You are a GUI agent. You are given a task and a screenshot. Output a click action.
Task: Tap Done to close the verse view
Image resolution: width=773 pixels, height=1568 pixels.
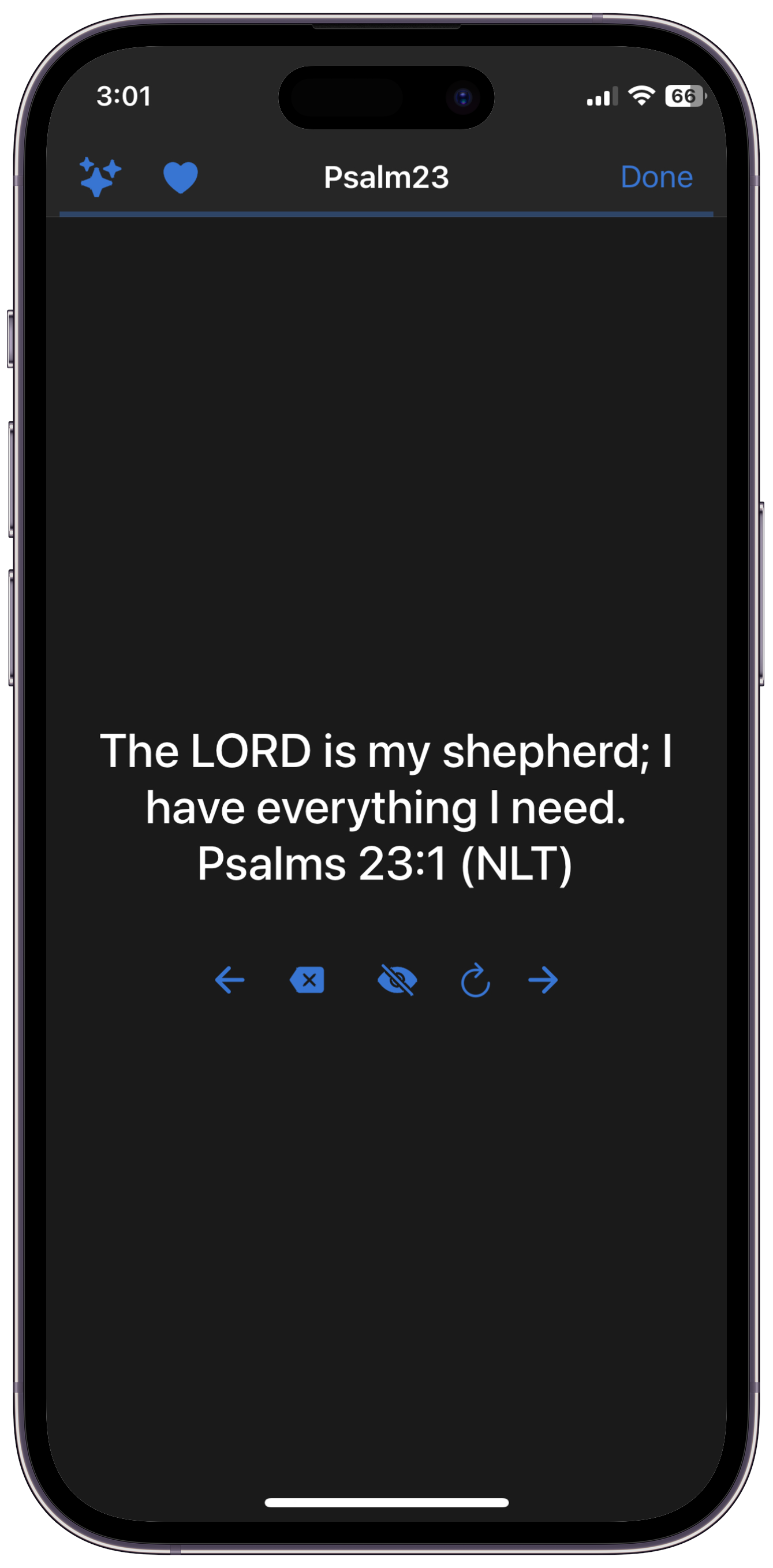point(656,177)
